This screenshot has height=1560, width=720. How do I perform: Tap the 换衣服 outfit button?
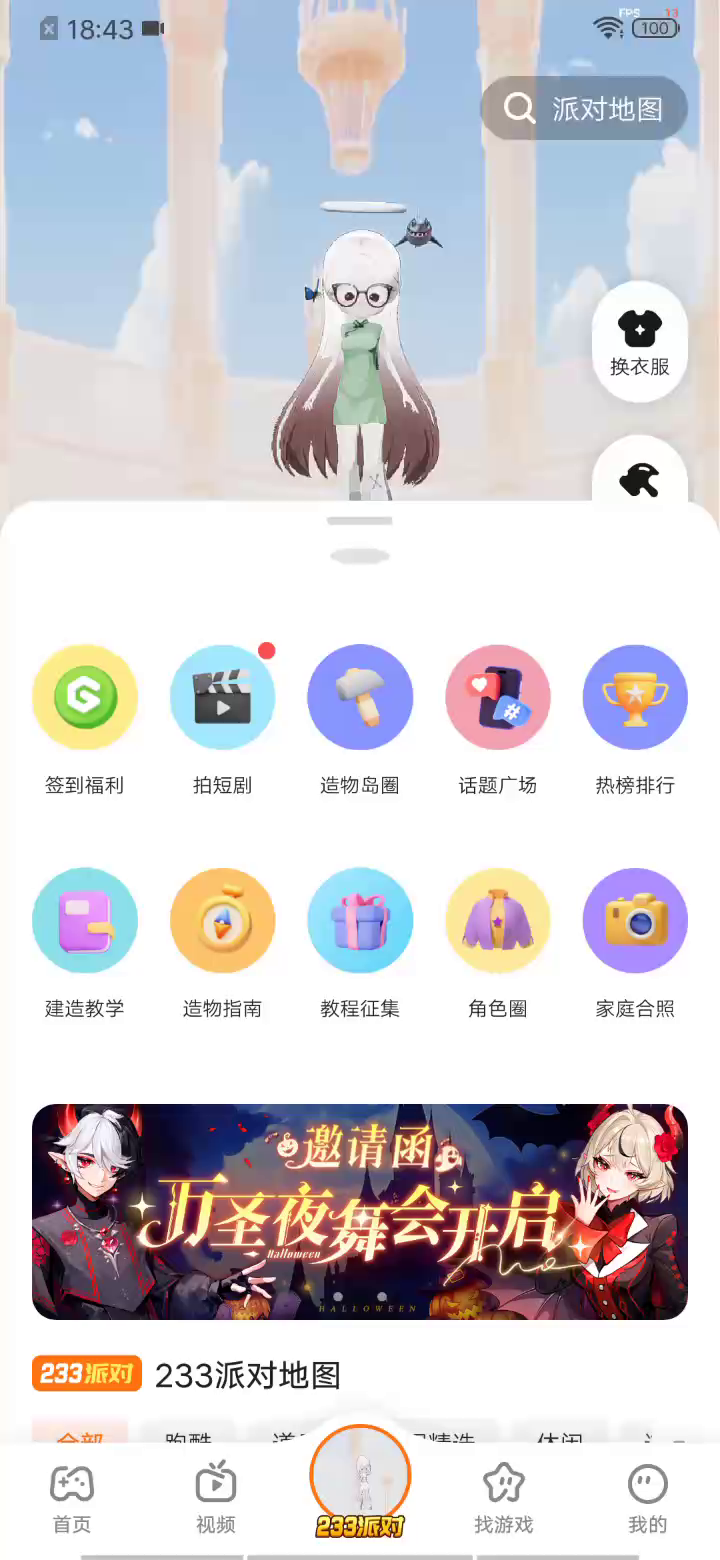(x=639, y=343)
